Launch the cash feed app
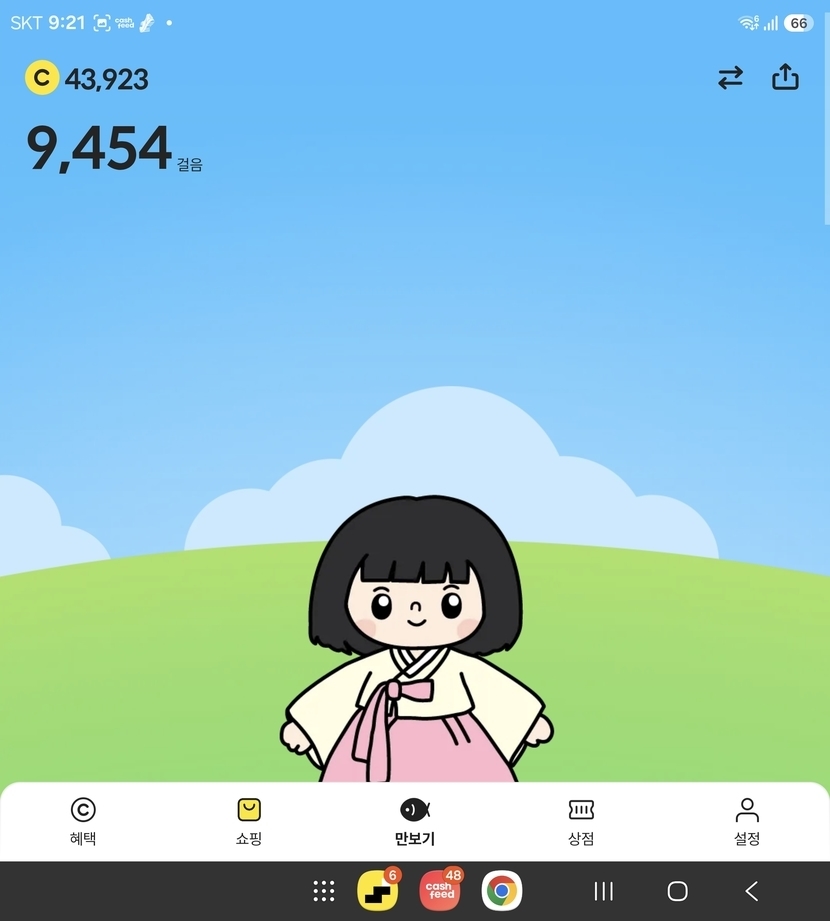Image resolution: width=830 pixels, height=921 pixels. 440,890
